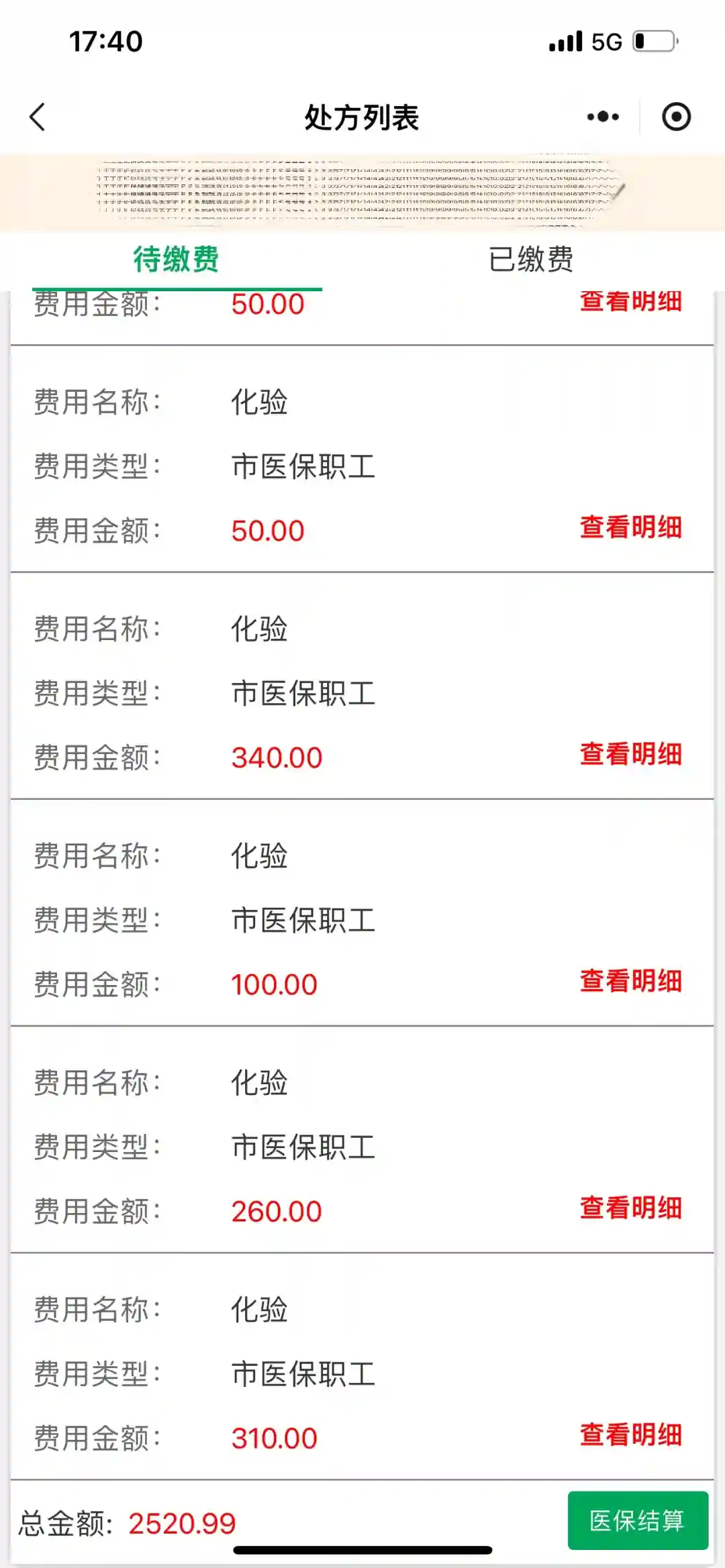This screenshot has width=725, height=1568.
Task: Switch to the 已缴费 tab
Action: (530, 260)
